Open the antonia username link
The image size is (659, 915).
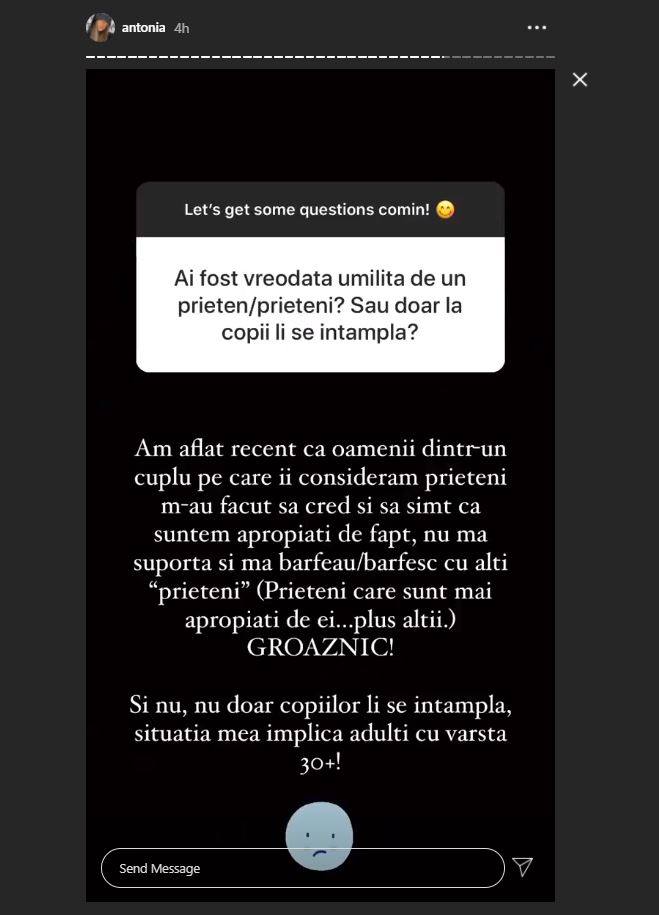click(x=143, y=28)
